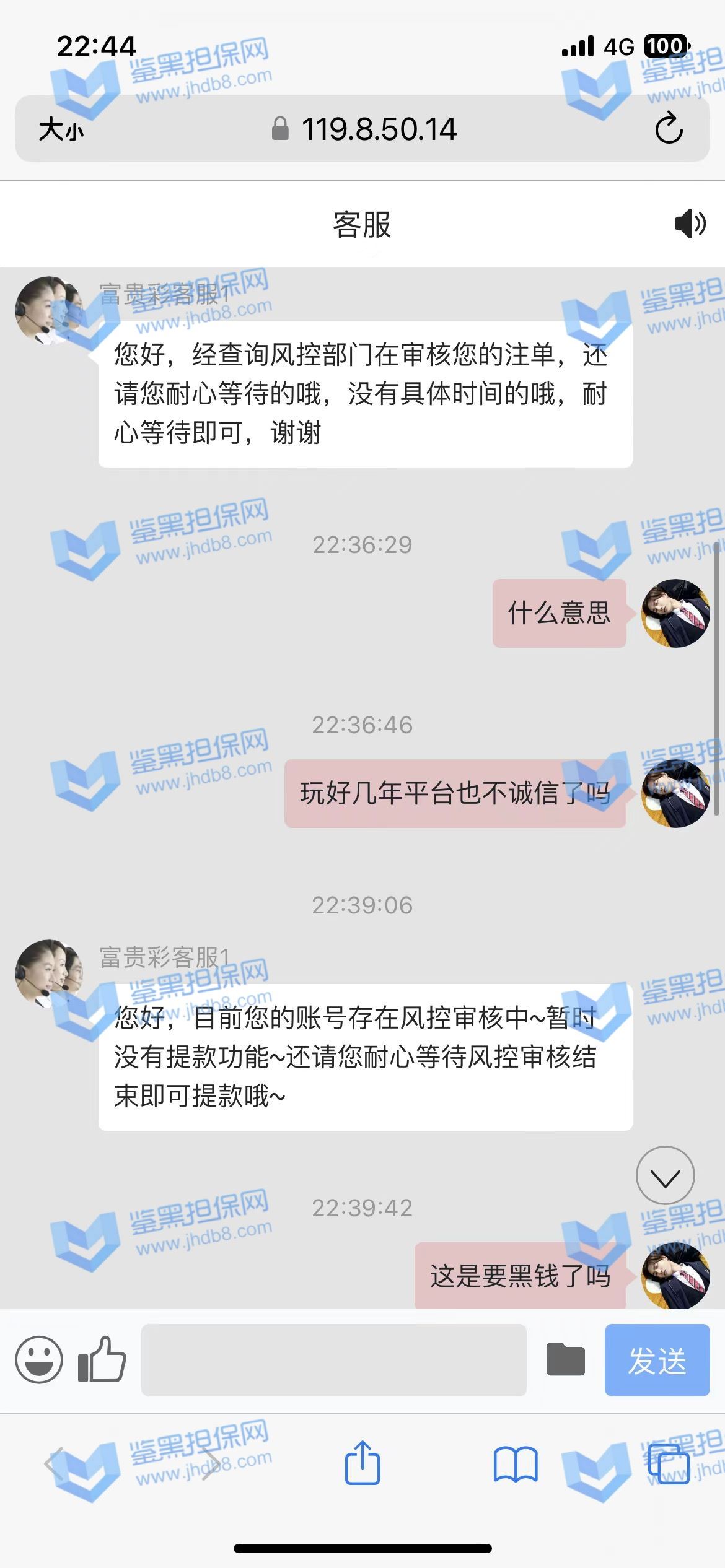Viewport: 725px width, 1568px height.
Task: Reload the page in Safari
Action: [669, 129]
